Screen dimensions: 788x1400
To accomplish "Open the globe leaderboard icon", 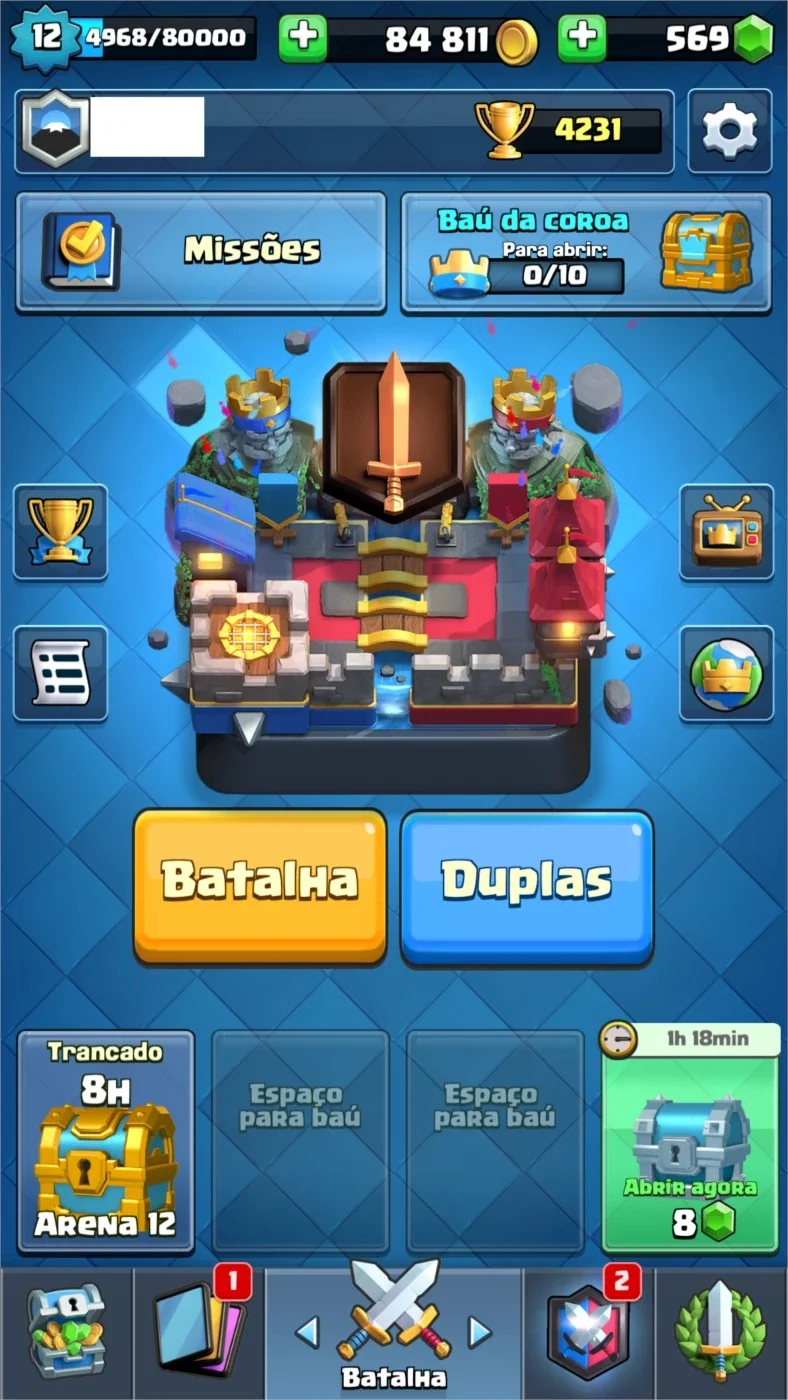I will 726,673.
